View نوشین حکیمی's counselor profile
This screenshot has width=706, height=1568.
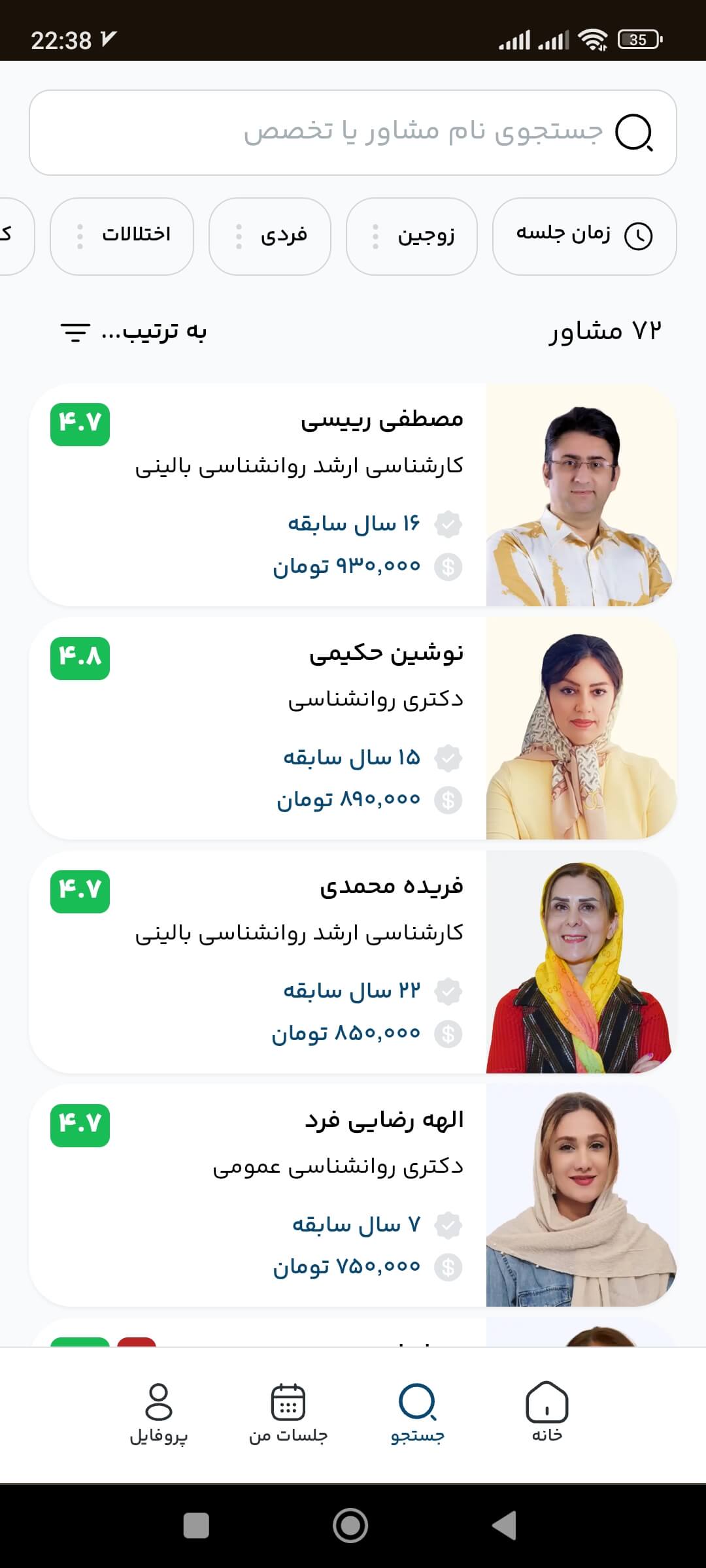point(353,728)
